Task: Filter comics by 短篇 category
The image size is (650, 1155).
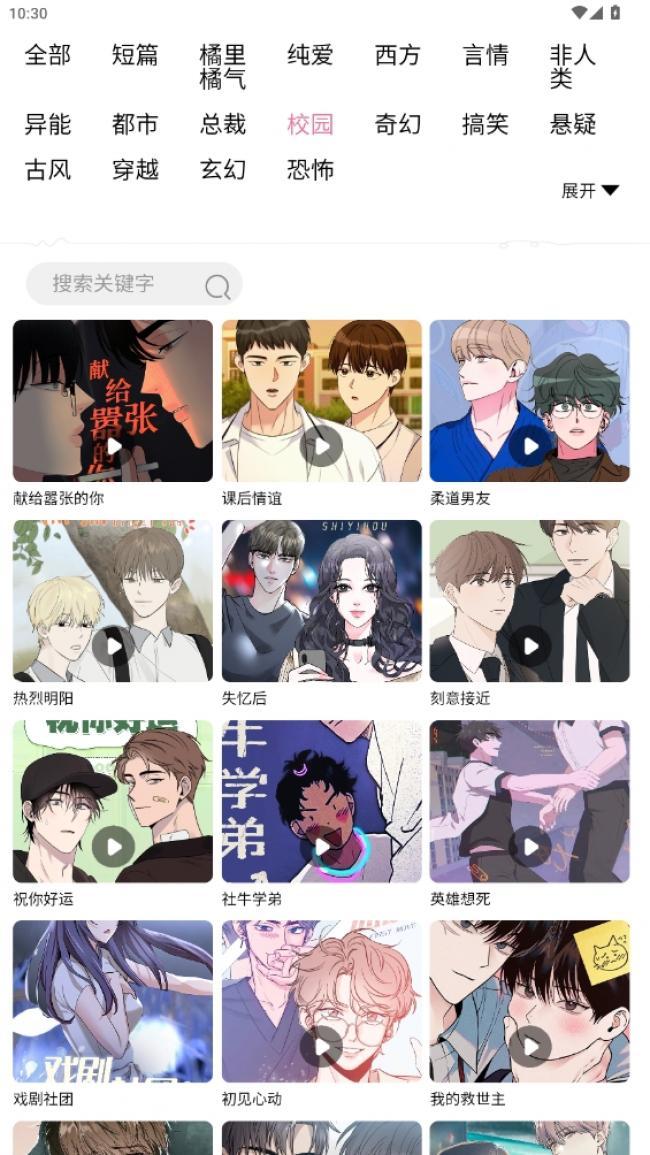Action: (x=135, y=56)
